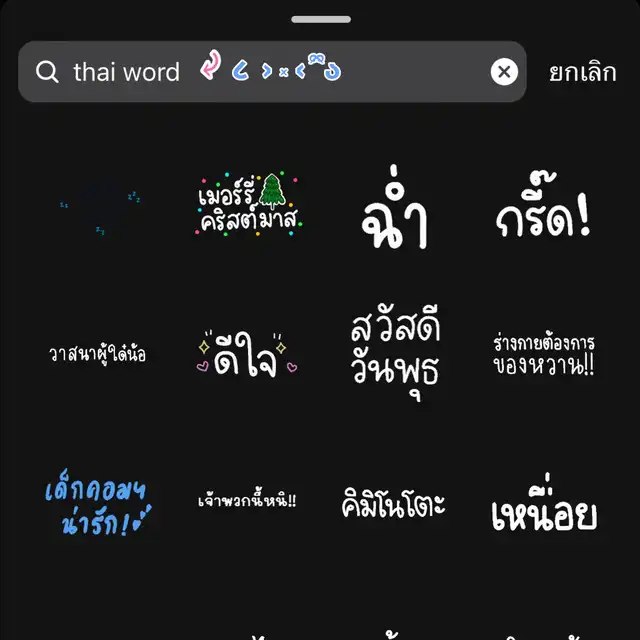The width and height of the screenshot is (640, 640).
Task: Pick the ร่างกายต้องการของหวาน!! sticker
Action: 544,355
